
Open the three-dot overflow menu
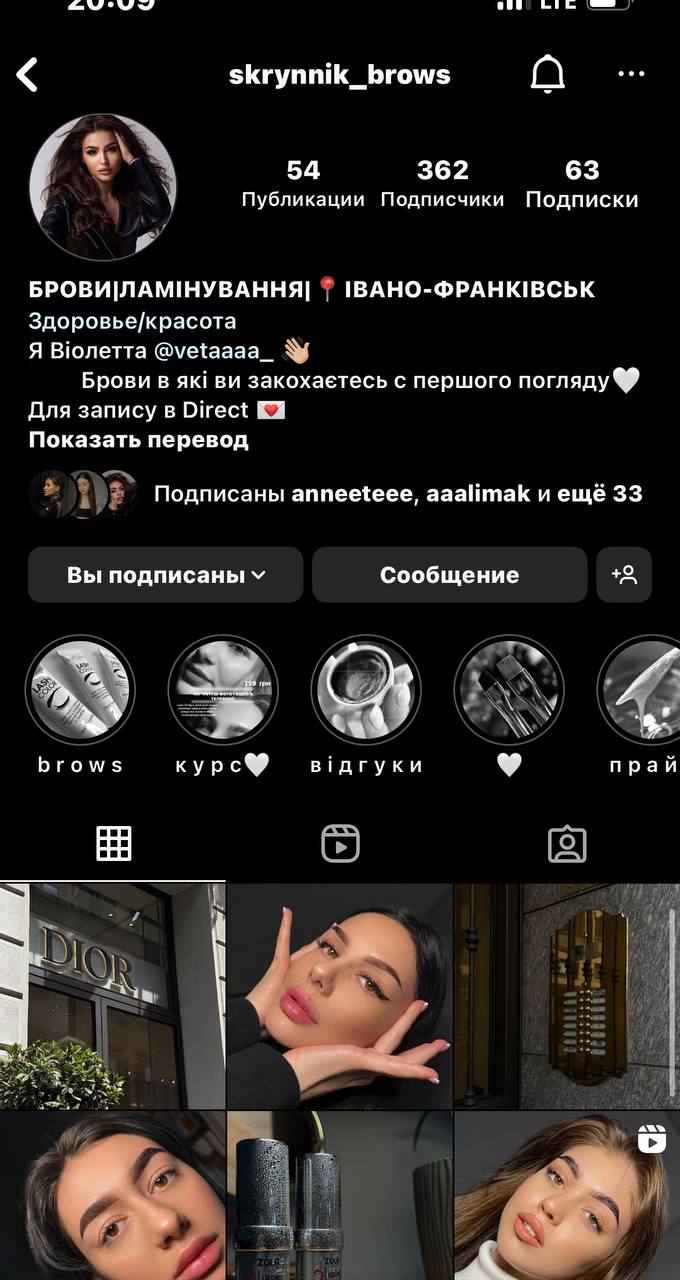pos(631,74)
